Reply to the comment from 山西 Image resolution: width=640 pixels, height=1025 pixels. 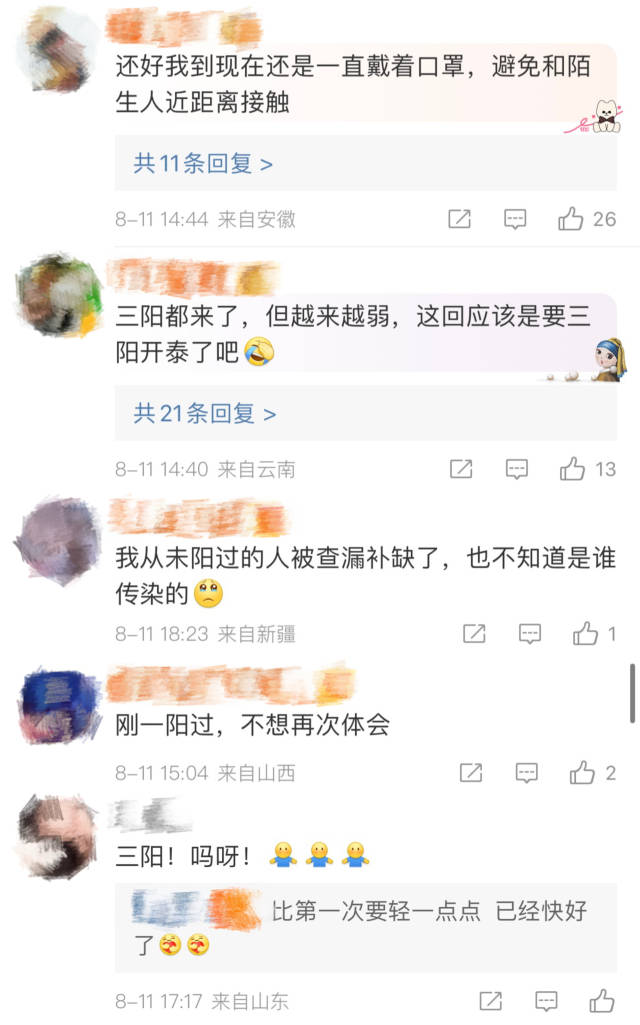click(x=526, y=772)
